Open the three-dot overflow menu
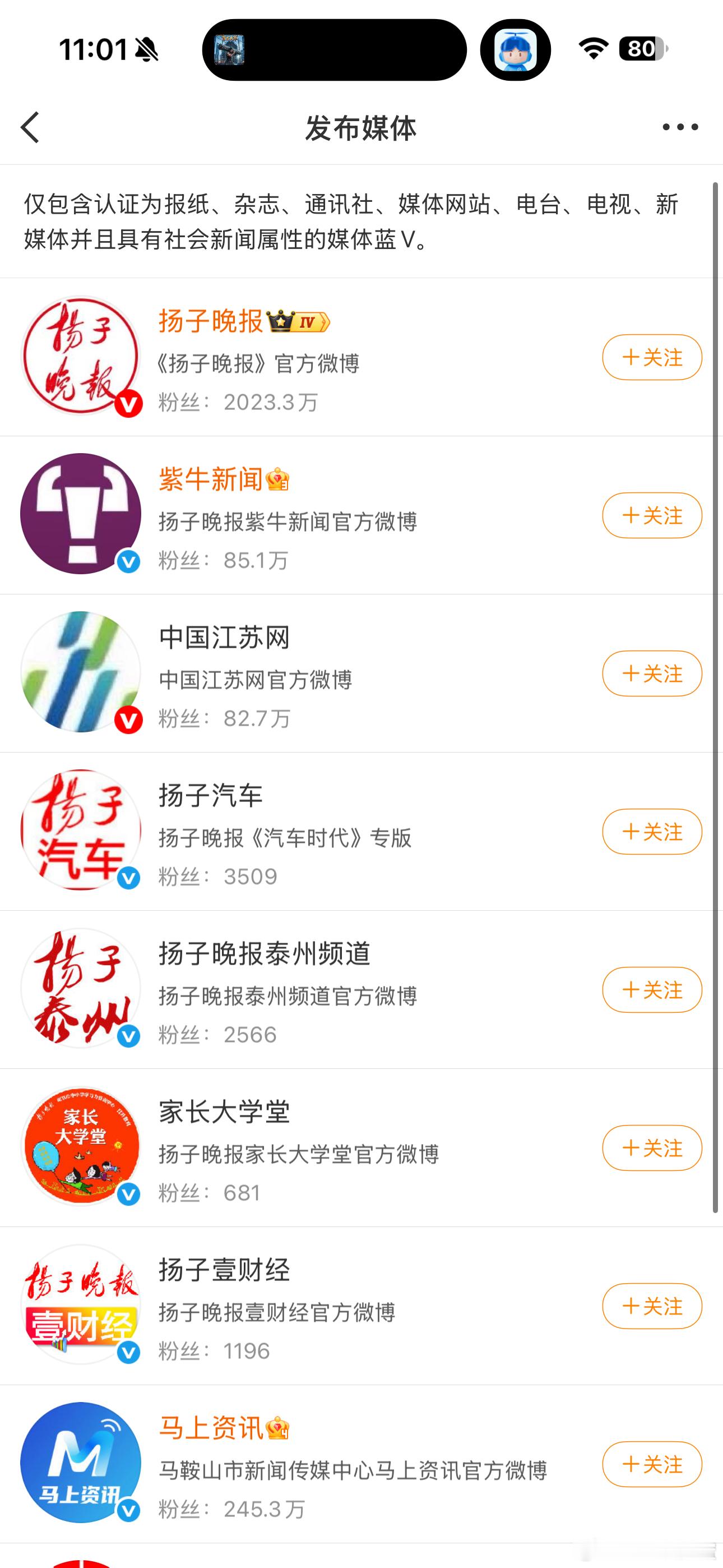The width and height of the screenshot is (723, 1568). pyautogui.click(x=680, y=127)
